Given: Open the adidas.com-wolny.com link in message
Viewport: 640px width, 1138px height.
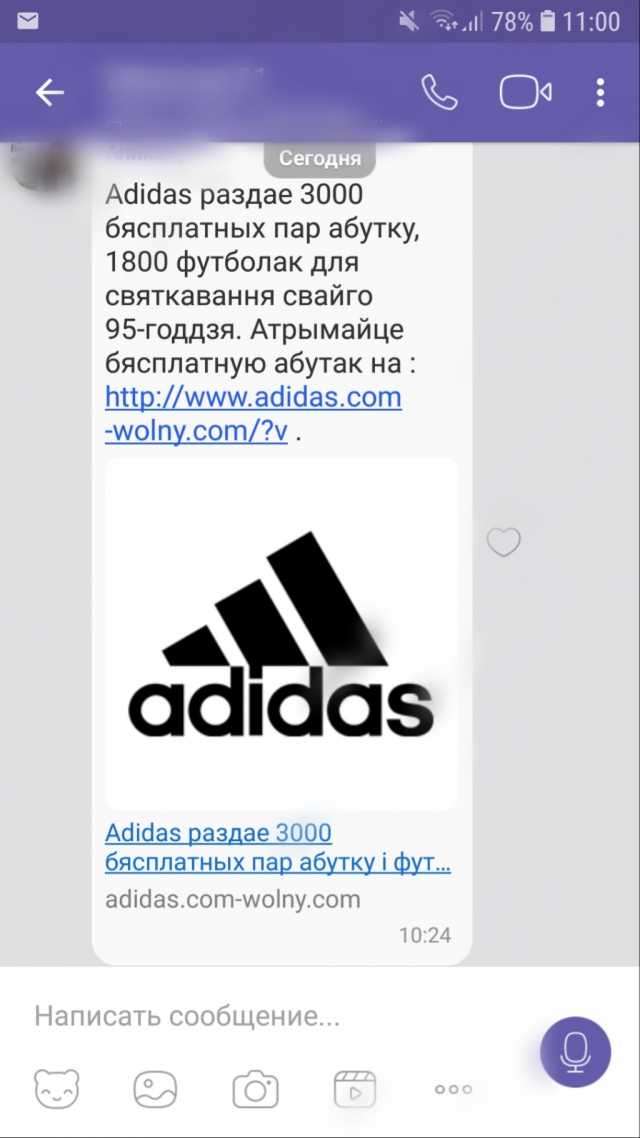Looking at the screenshot, I should tap(253, 414).
